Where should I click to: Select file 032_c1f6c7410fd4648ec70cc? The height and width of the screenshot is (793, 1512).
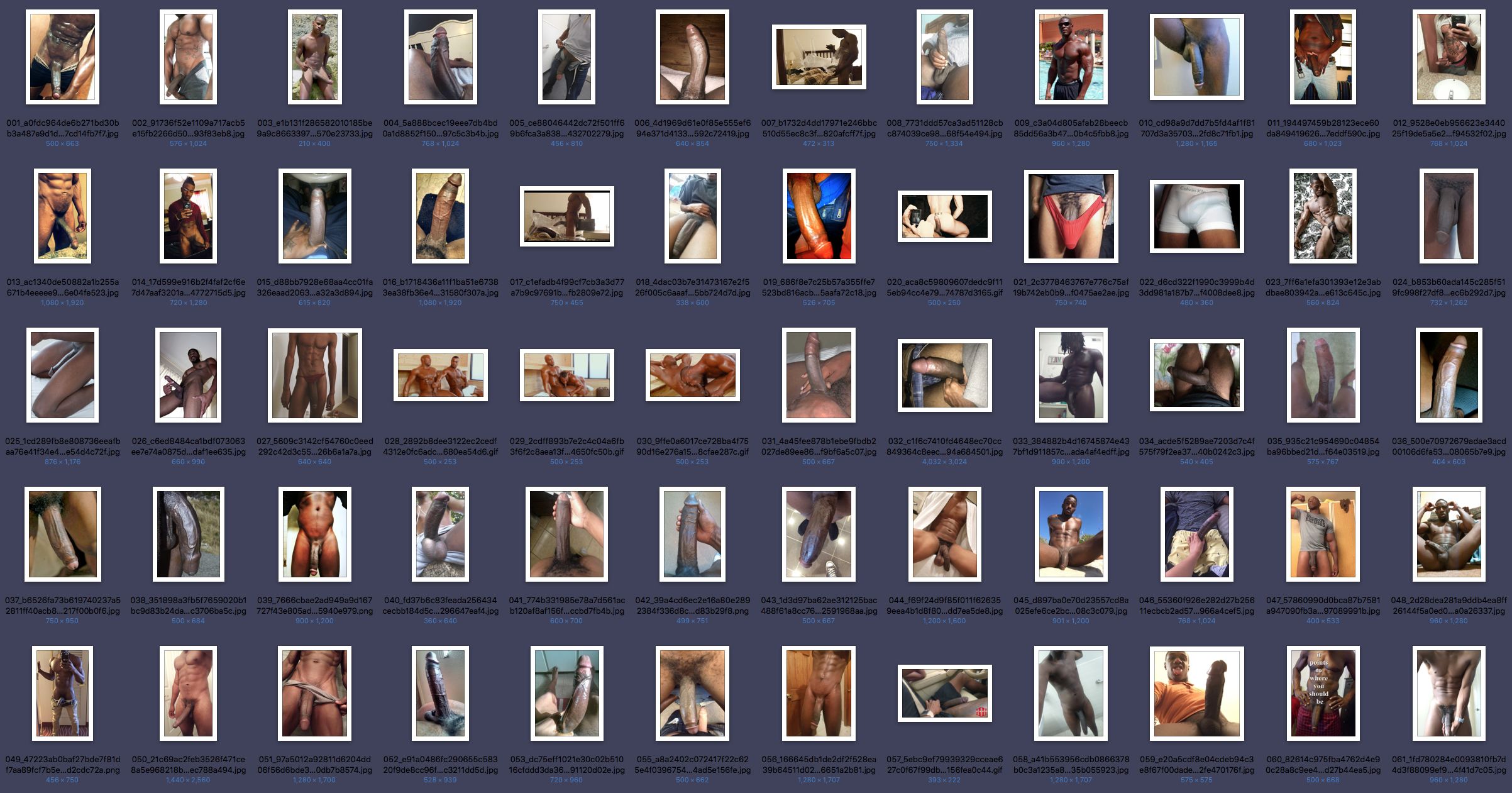(944, 375)
